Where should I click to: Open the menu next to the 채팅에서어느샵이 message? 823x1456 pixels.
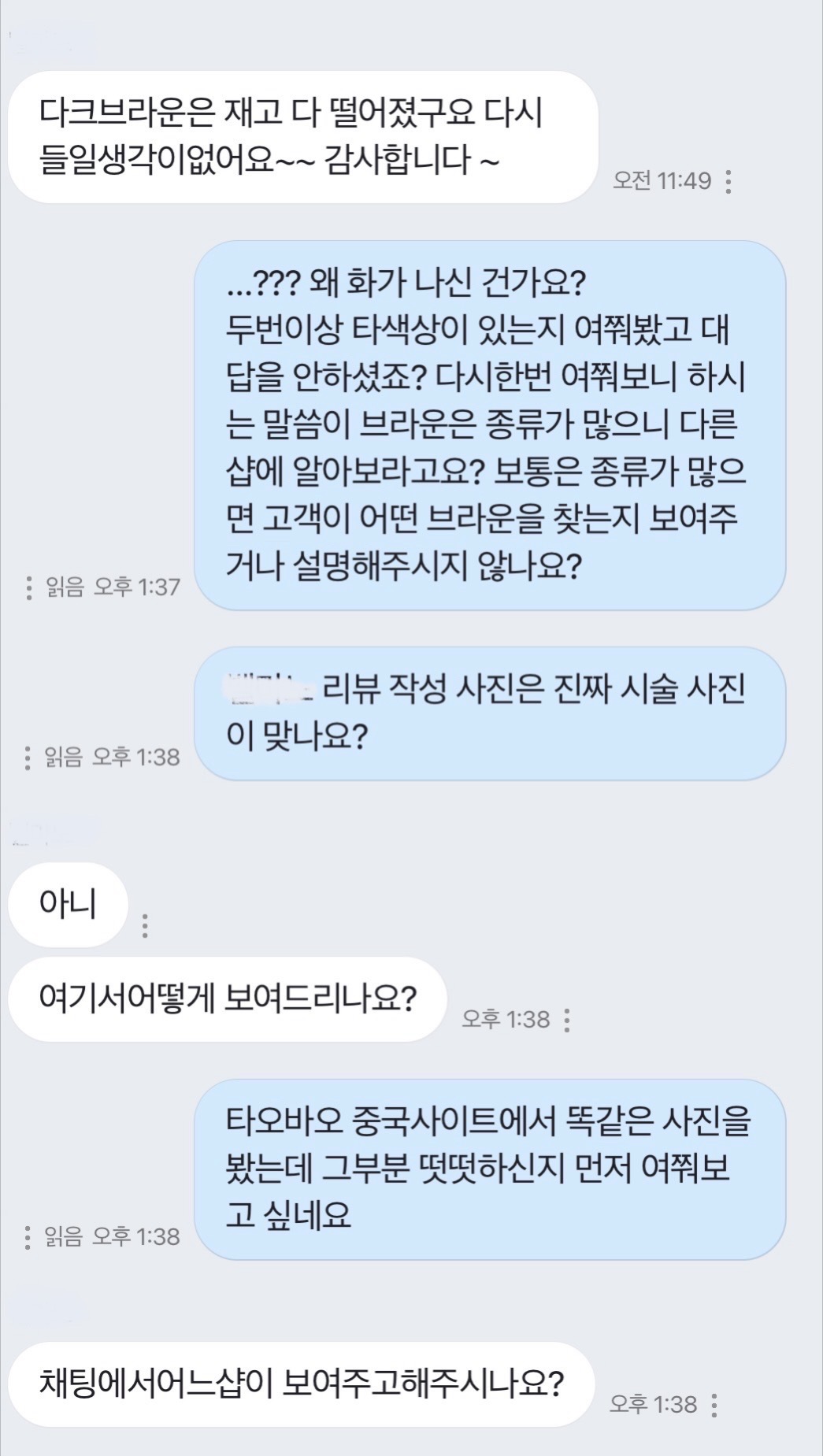coord(714,1405)
